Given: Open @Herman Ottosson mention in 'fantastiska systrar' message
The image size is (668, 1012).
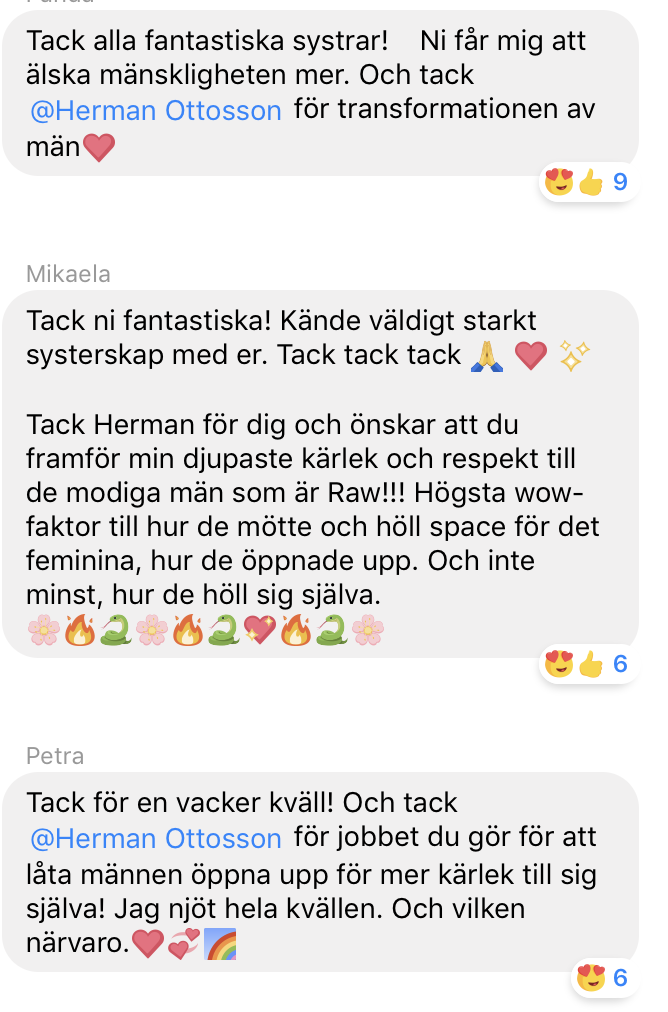Looking at the screenshot, I should tap(156, 111).
